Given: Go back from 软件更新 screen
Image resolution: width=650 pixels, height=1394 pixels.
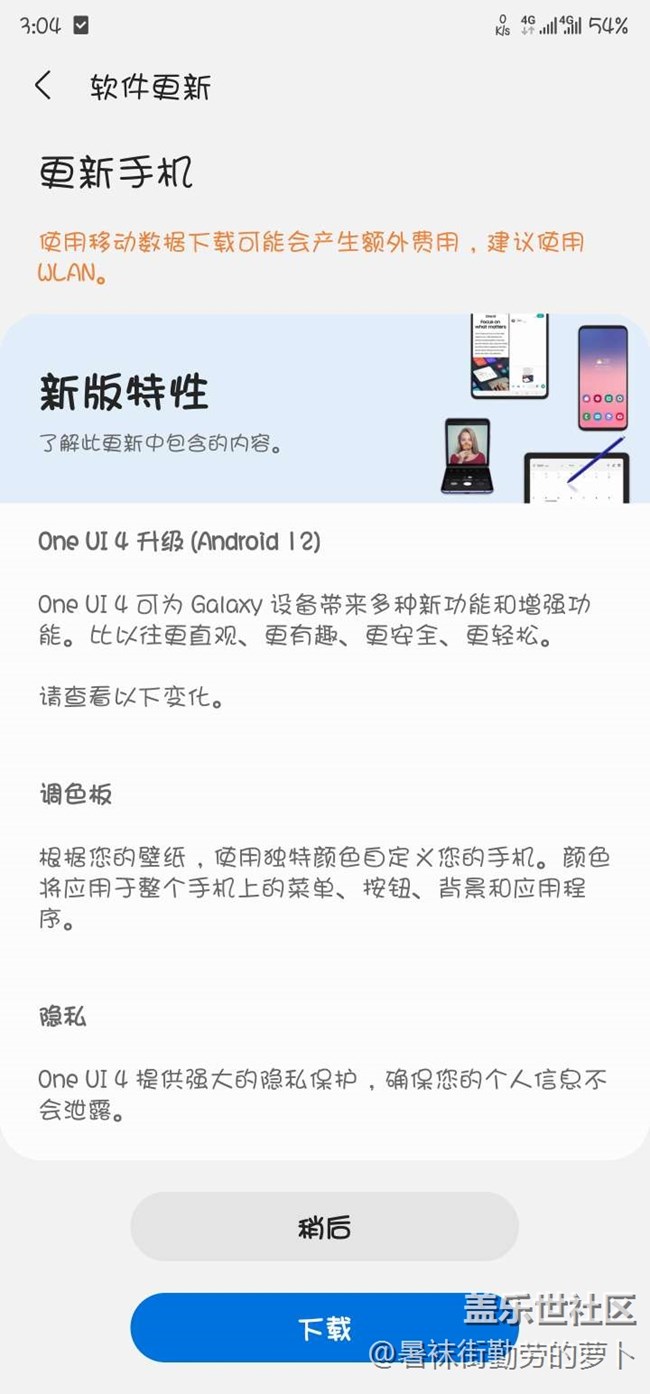Looking at the screenshot, I should coord(43,85).
